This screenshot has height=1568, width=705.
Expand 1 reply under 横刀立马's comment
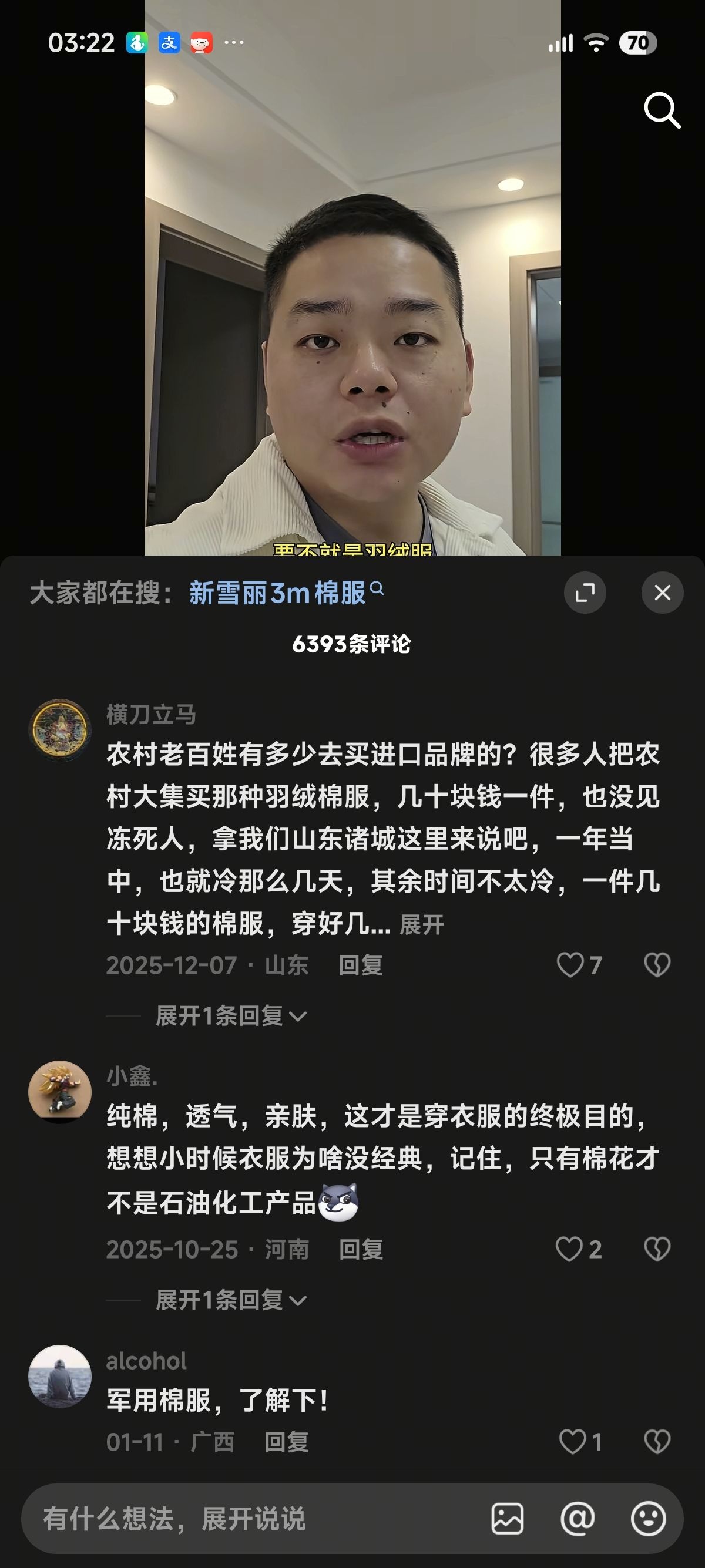point(231,1016)
